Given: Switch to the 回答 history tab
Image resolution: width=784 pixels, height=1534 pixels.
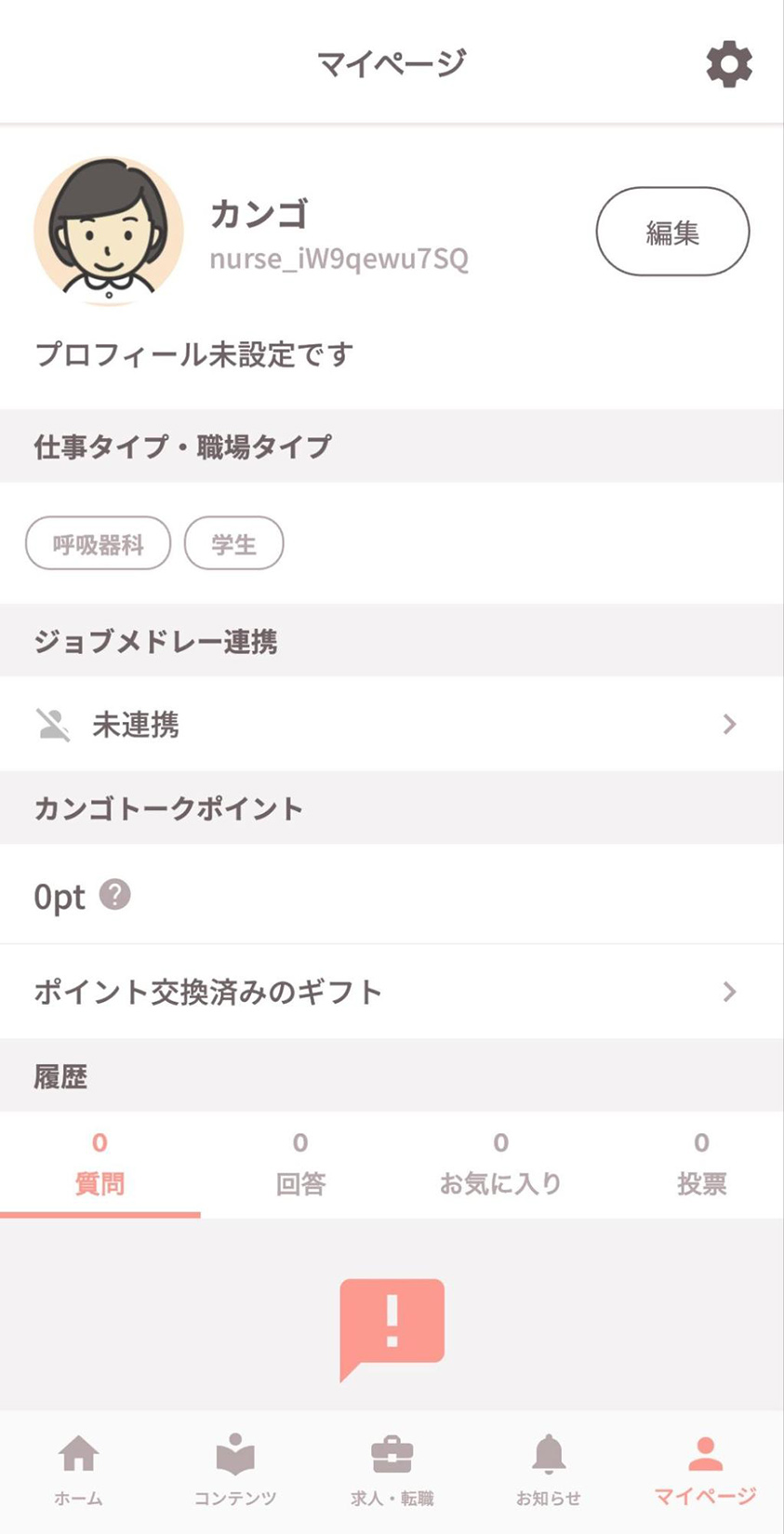Looking at the screenshot, I should click(300, 1164).
